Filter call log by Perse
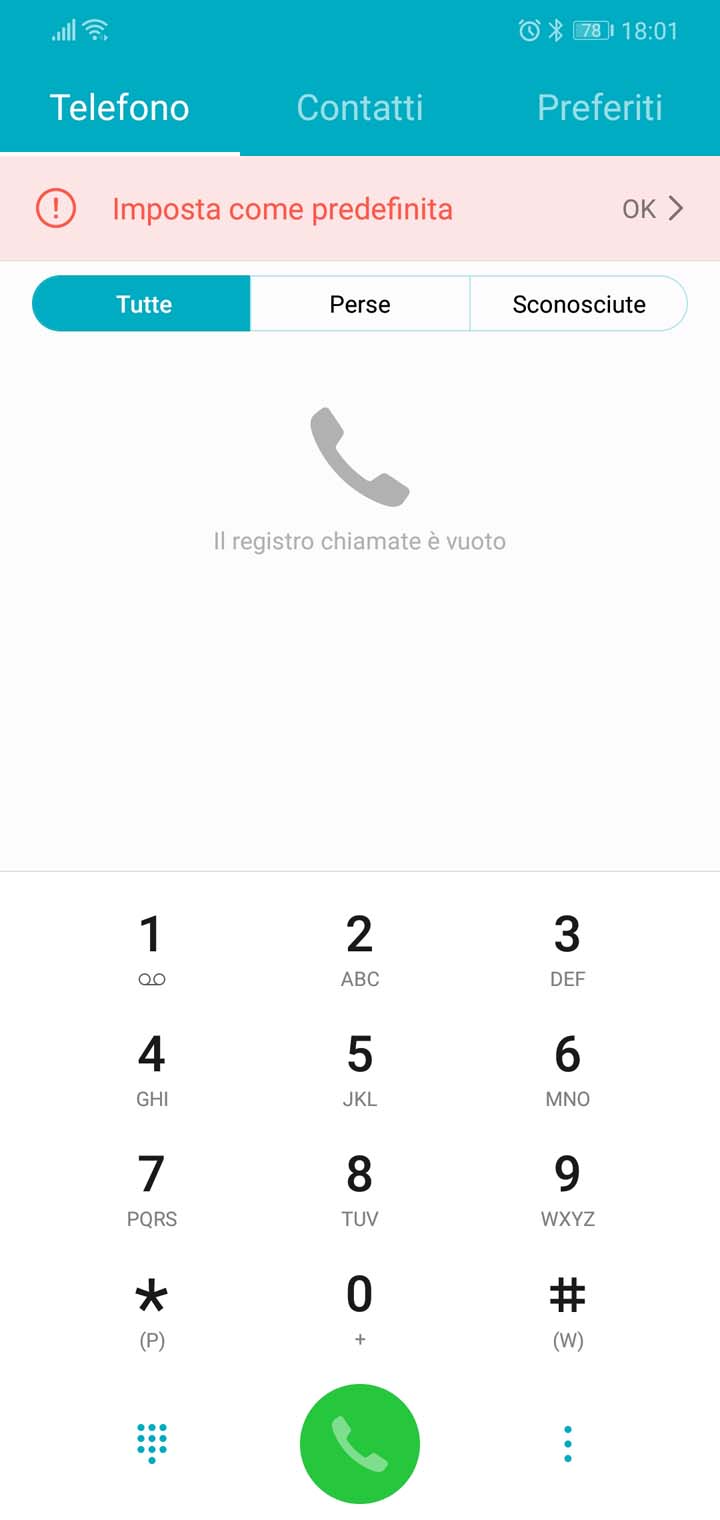 tap(360, 304)
